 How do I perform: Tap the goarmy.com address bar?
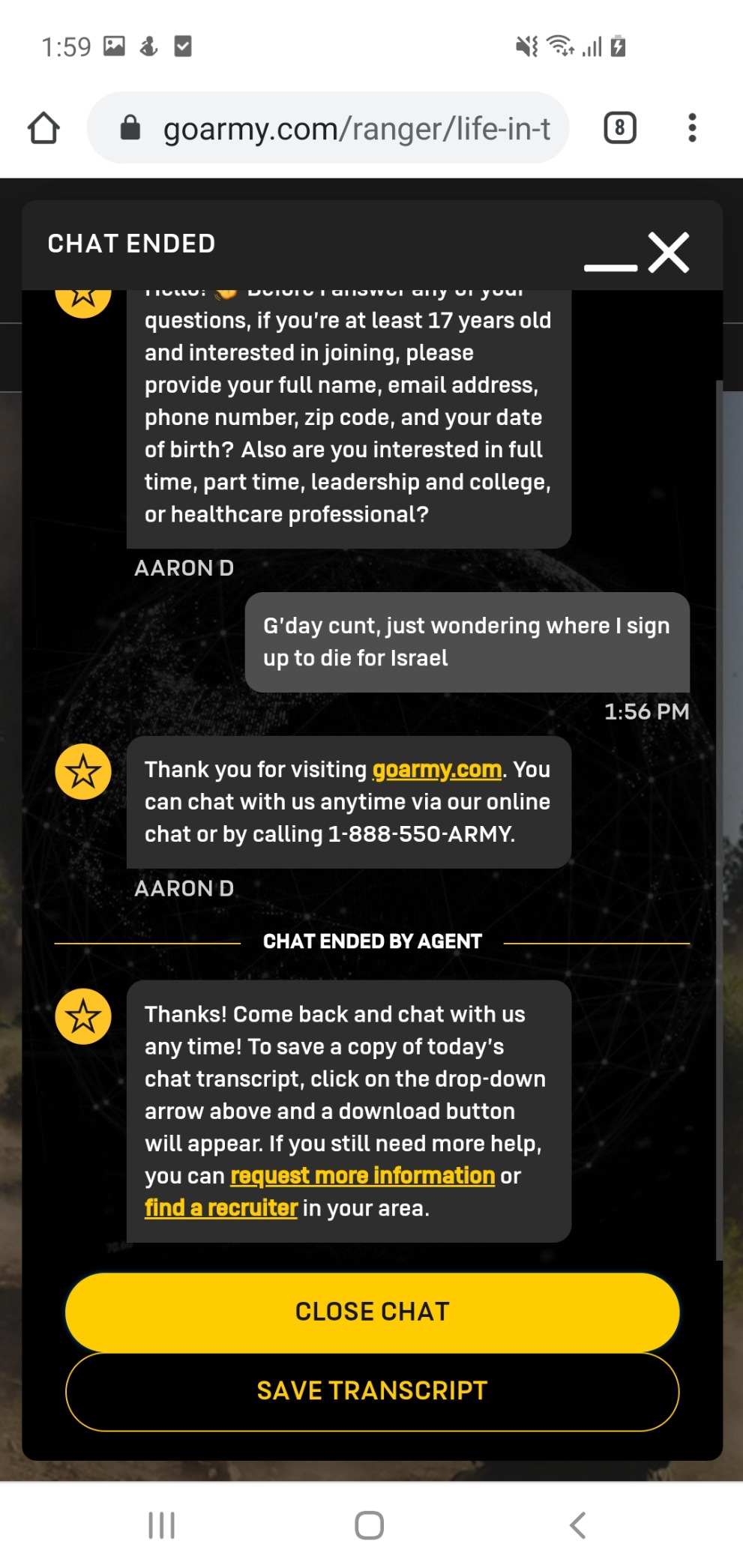point(337,128)
